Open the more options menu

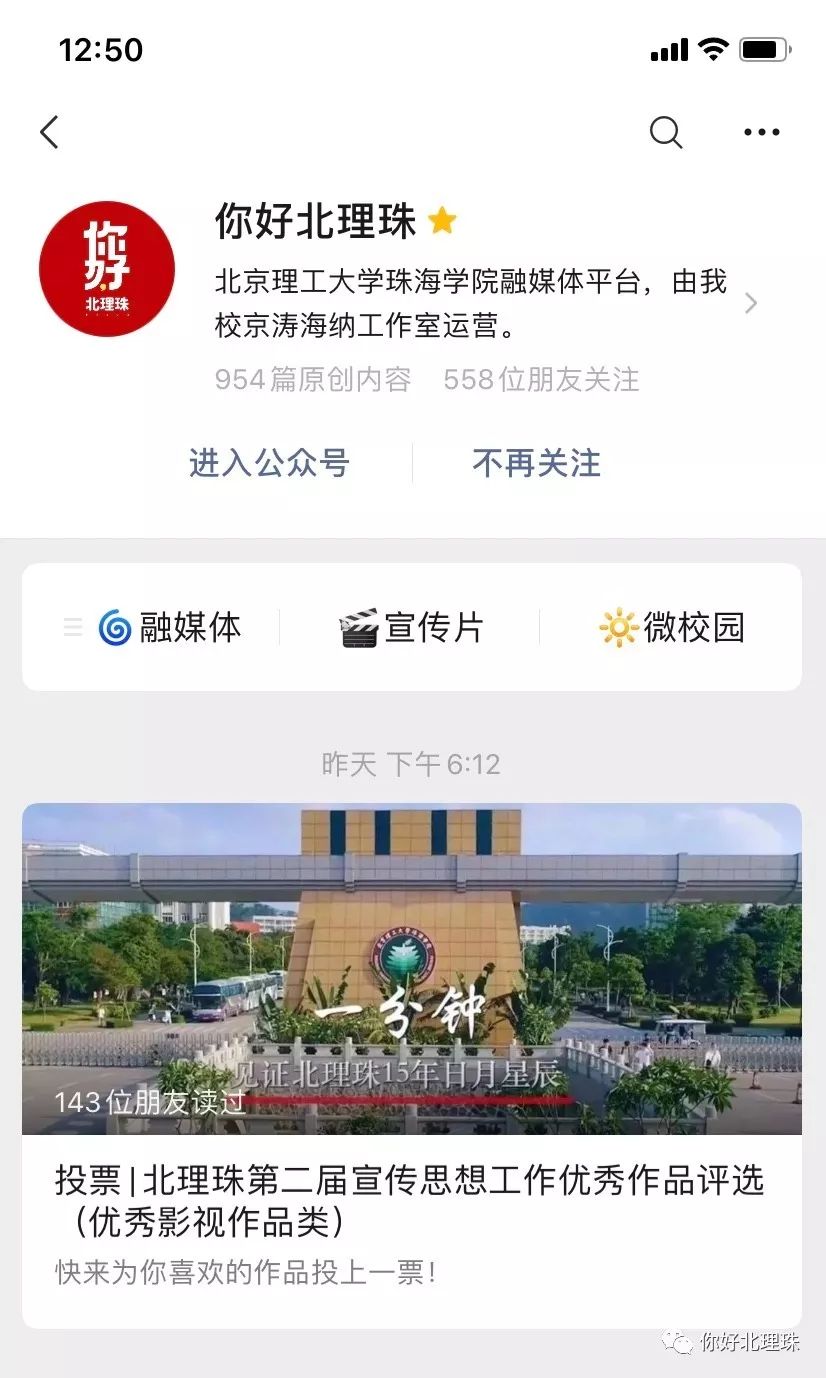pyautogui.click(x=759, y=131)
